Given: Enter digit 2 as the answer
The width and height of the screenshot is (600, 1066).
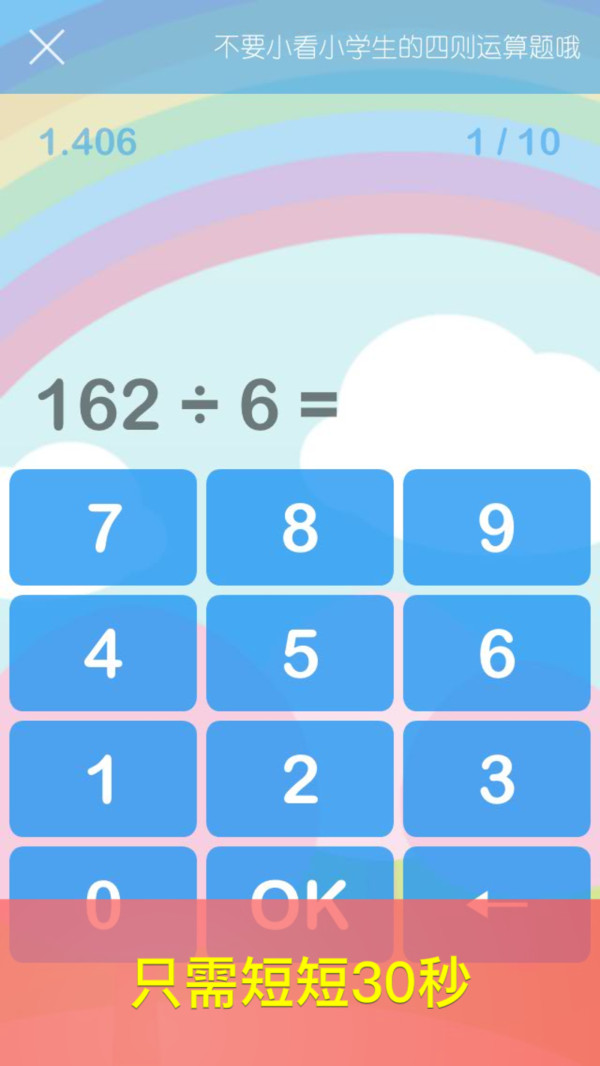Looking at the screenshot, I should (300, 779).
